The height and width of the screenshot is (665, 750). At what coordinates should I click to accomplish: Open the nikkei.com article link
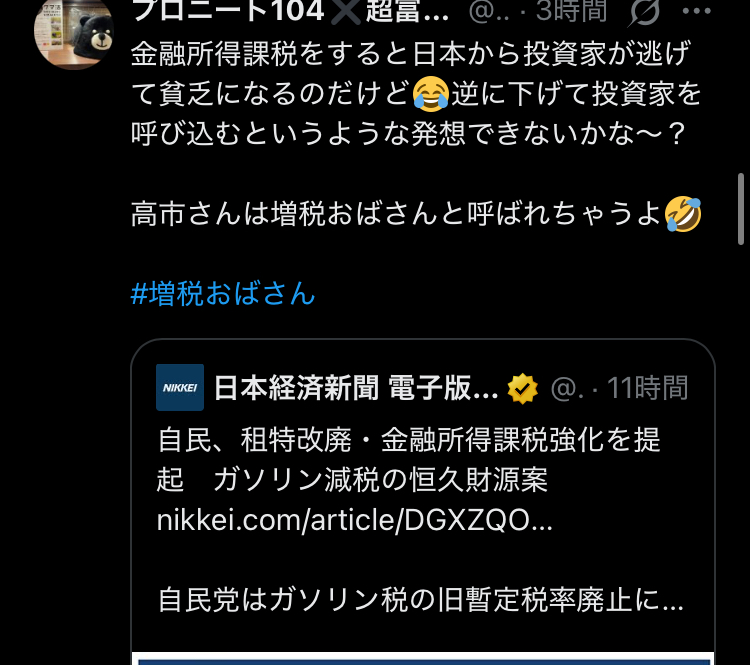[354, 520]
